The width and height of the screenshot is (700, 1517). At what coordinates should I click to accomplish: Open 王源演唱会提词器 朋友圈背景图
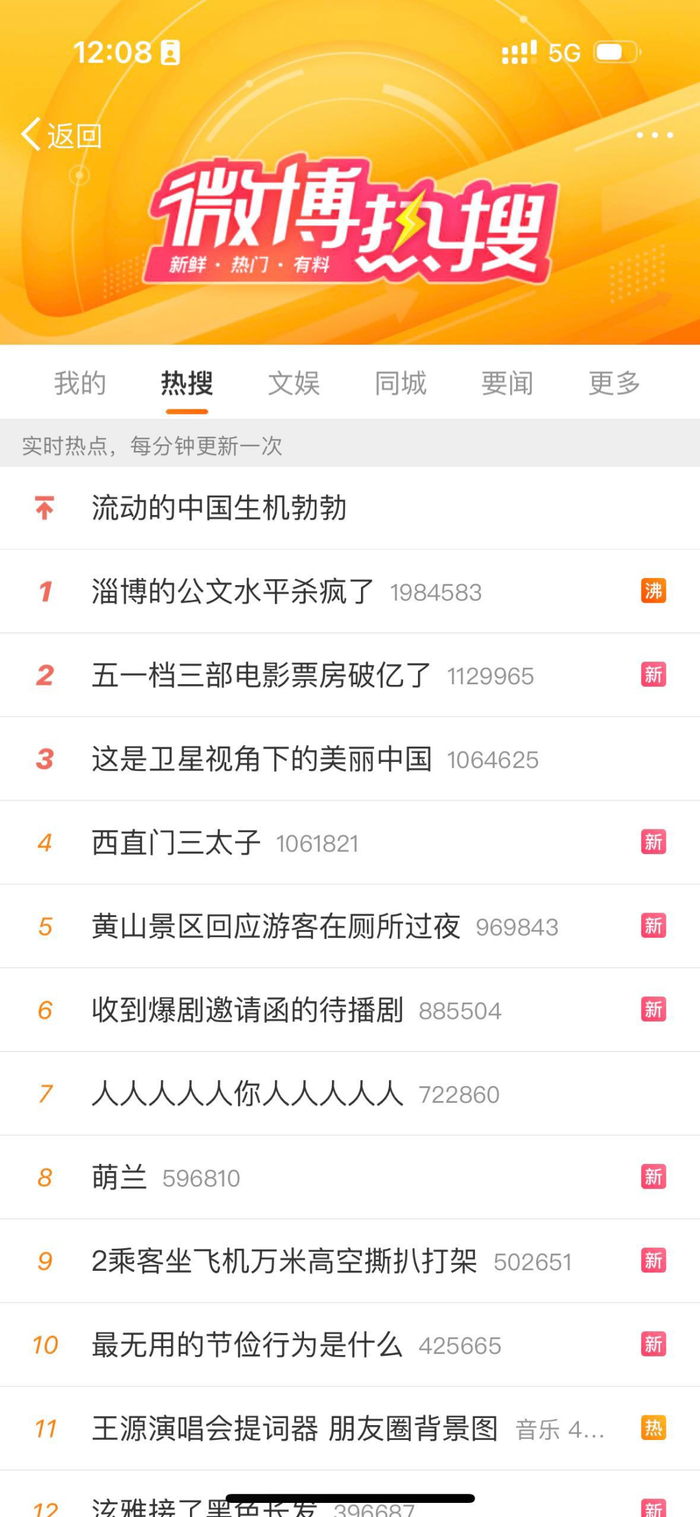pyautogui.click(x=294, y=1429)
